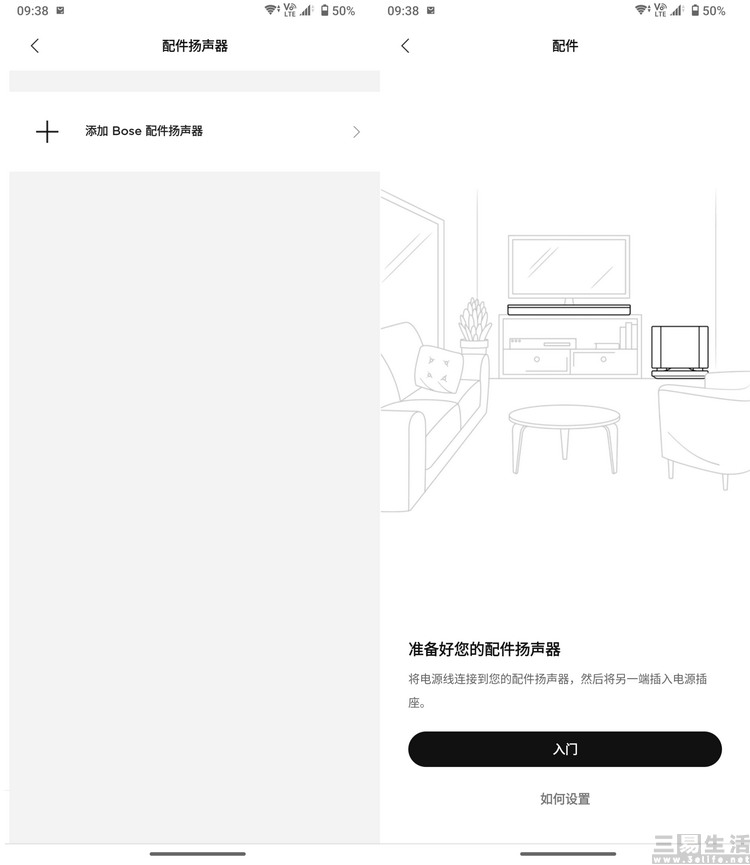This screenshot has height=865, width=750.
Task: Go back from the 配件 screen
Action: click(x=405, y=46)
